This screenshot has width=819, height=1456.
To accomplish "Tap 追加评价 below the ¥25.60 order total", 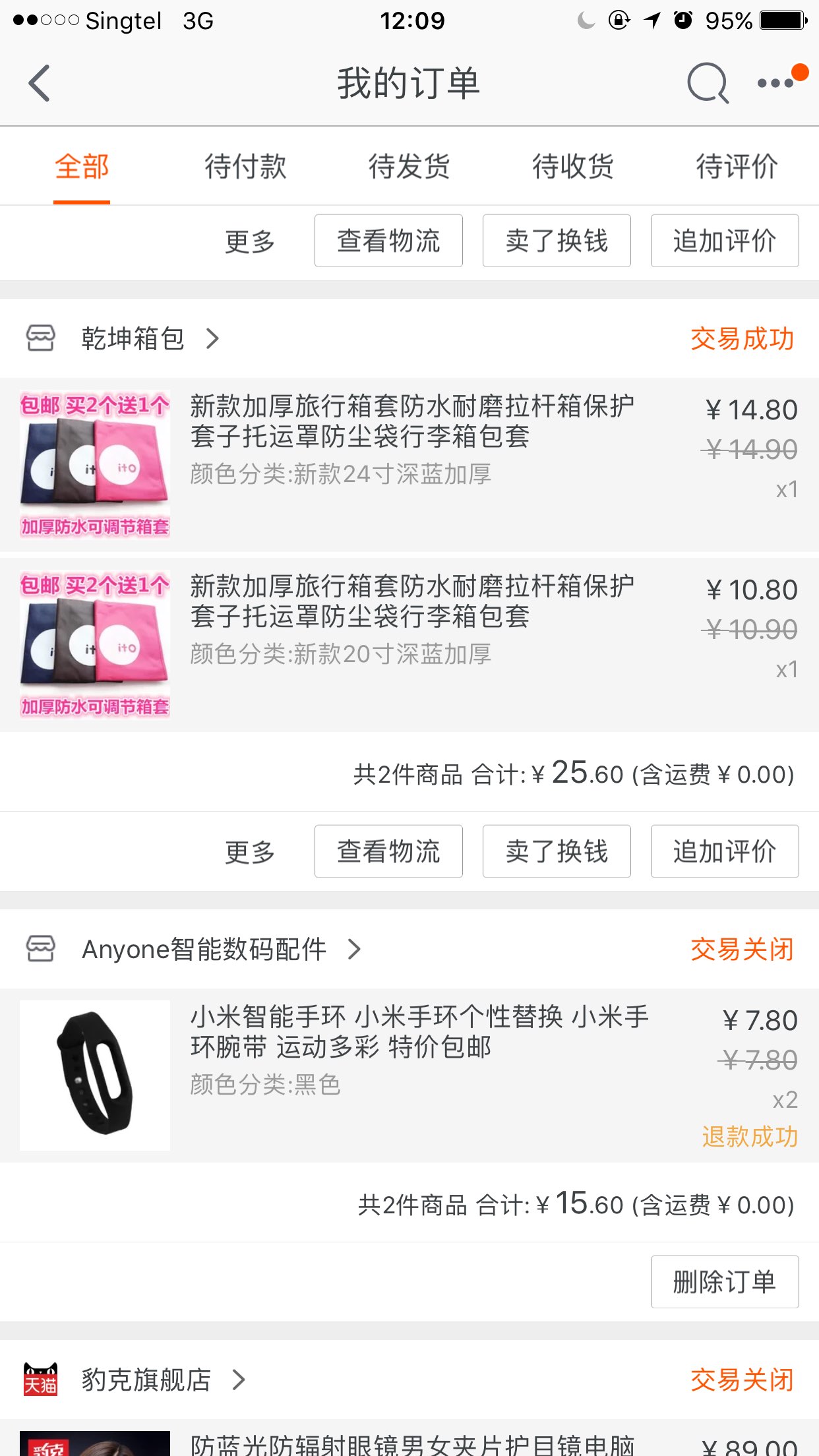I will click(725, 851).
